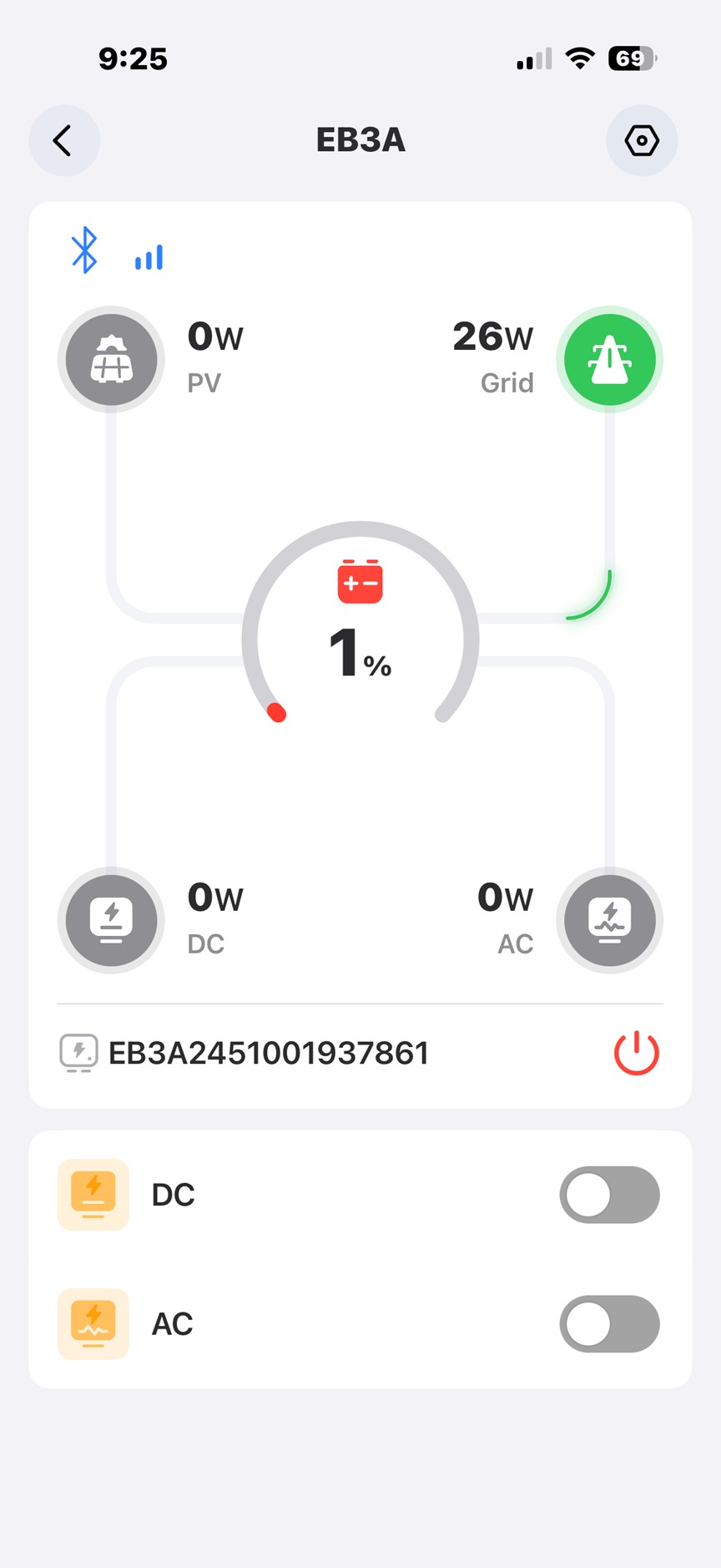The width and height of the screenshot is (721, 1568).
Task: Go back using the back arrow
Action: pyautogui.click(x=64, y=140)
